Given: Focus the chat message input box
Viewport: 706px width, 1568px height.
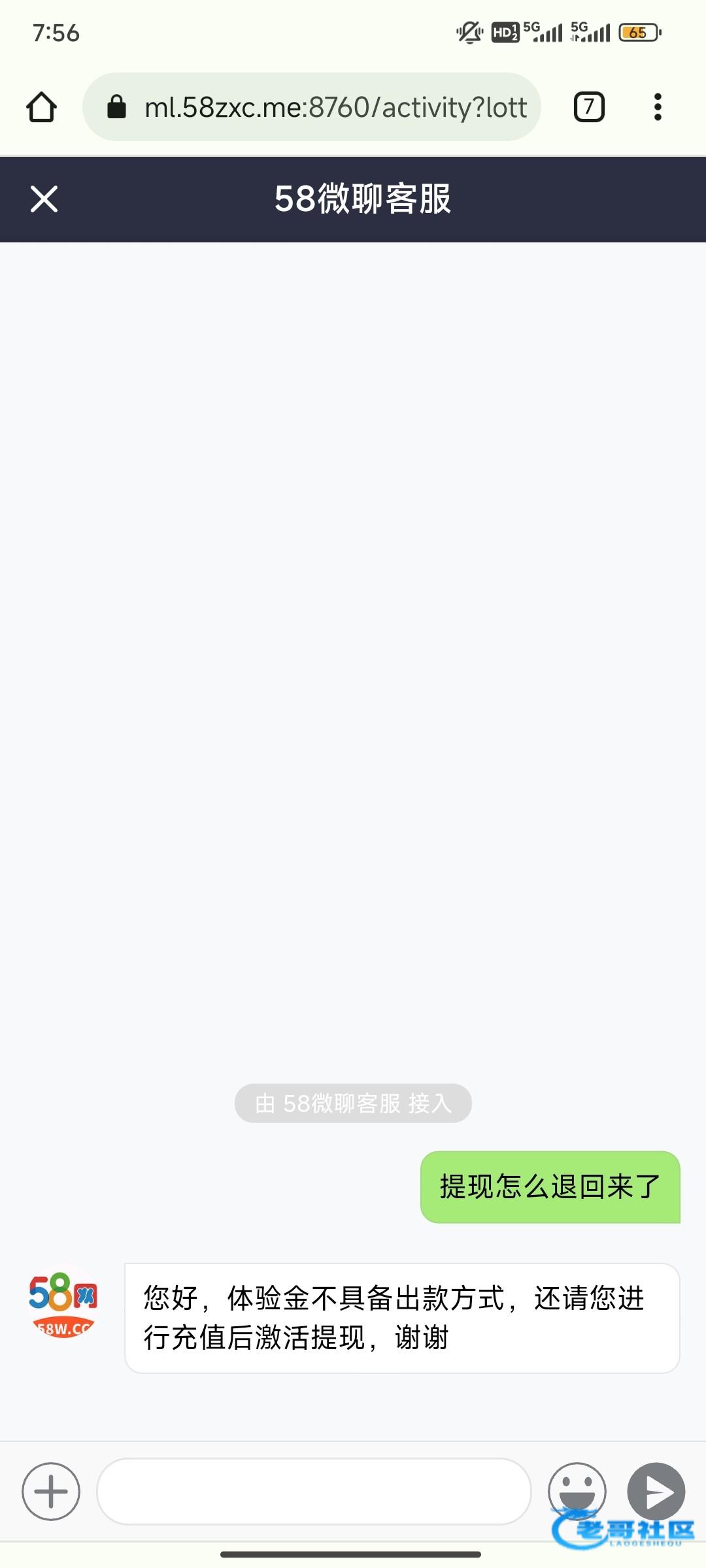Looking at the screenshot, I should pyautogui.click(x=314, y=1492).
